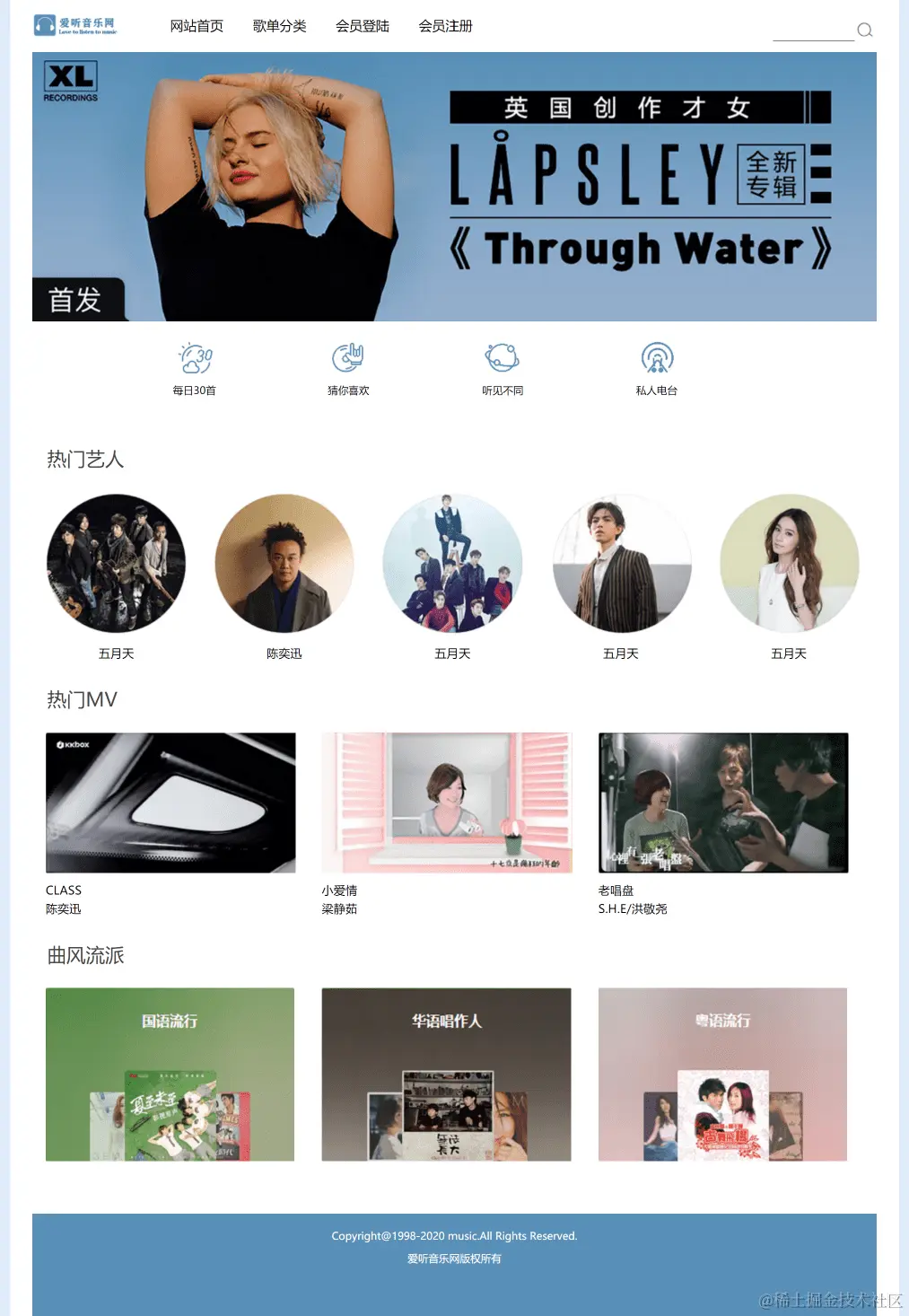Watch the 老唱盘 MV
The image size is (909, 1316).
723,803
